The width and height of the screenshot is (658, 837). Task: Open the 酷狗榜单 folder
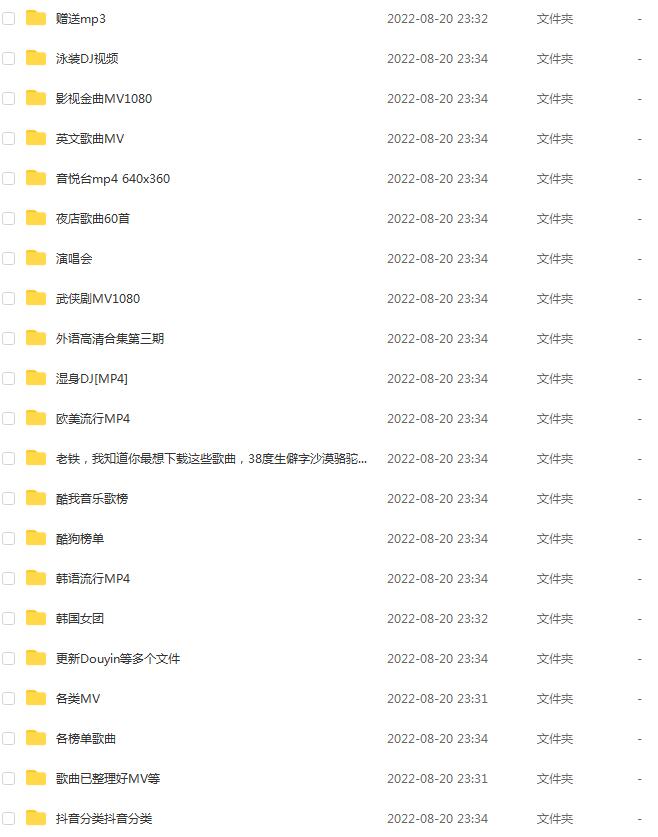[80, 539]
